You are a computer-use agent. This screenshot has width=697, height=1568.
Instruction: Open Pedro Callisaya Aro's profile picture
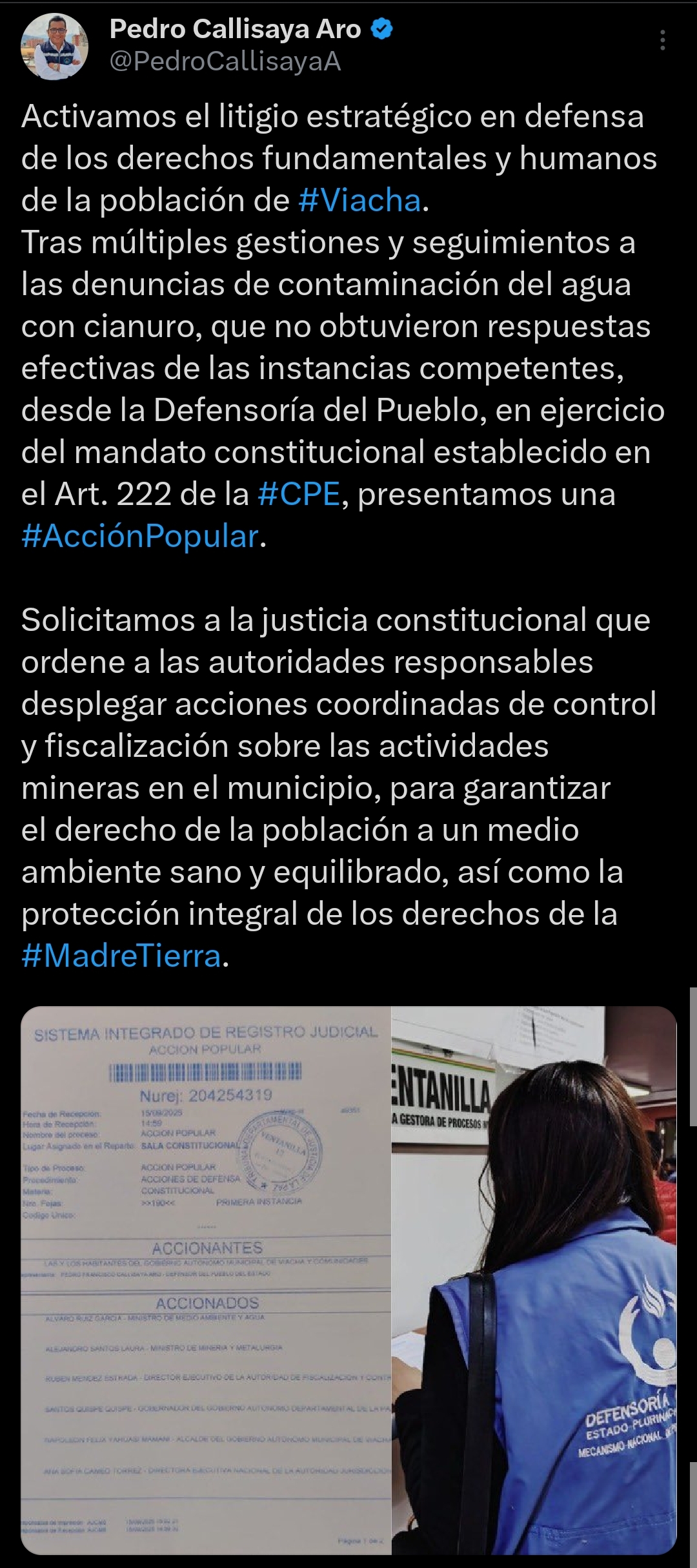click(54, 46)
